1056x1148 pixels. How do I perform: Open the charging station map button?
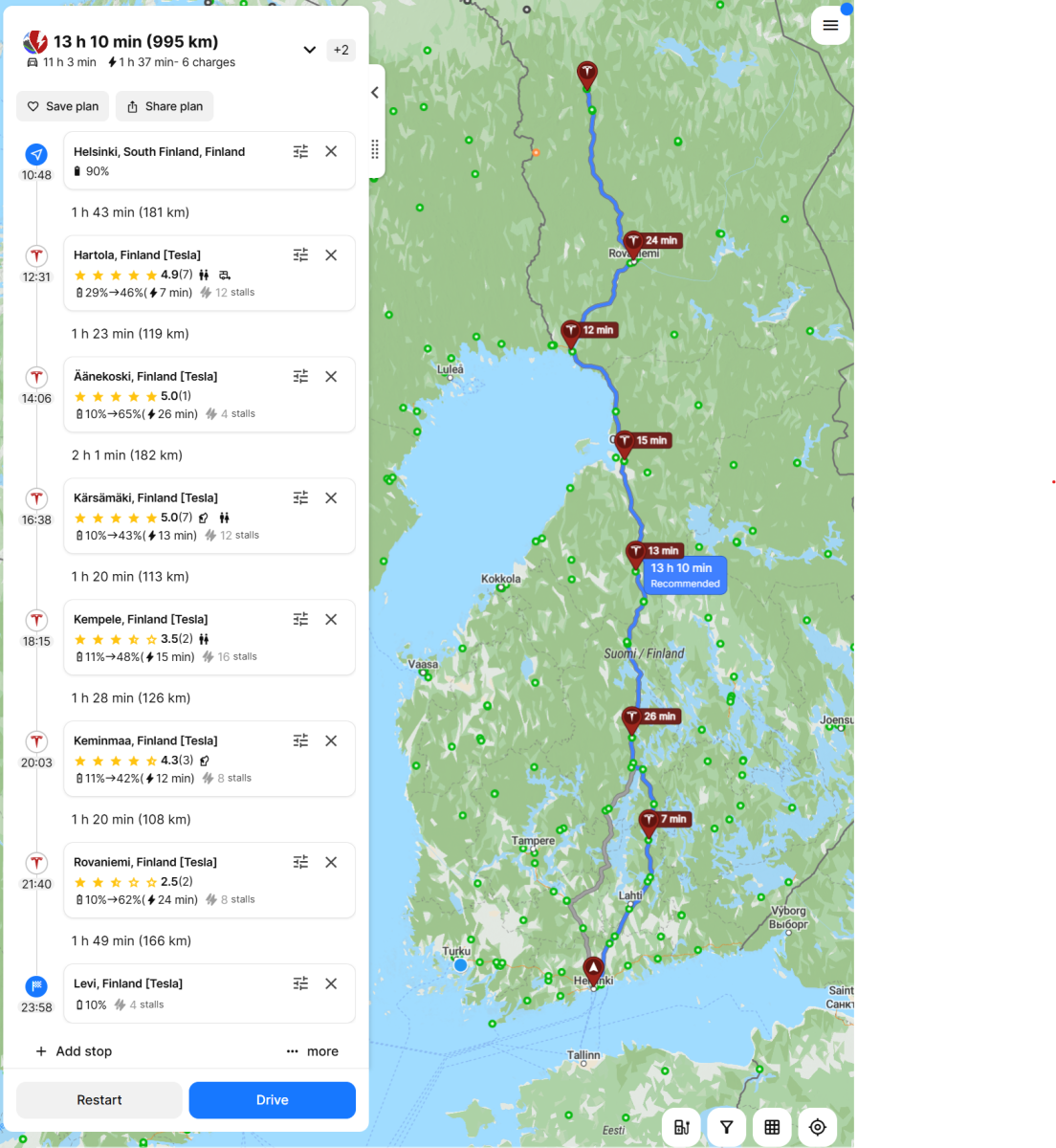click(682, 1127)
